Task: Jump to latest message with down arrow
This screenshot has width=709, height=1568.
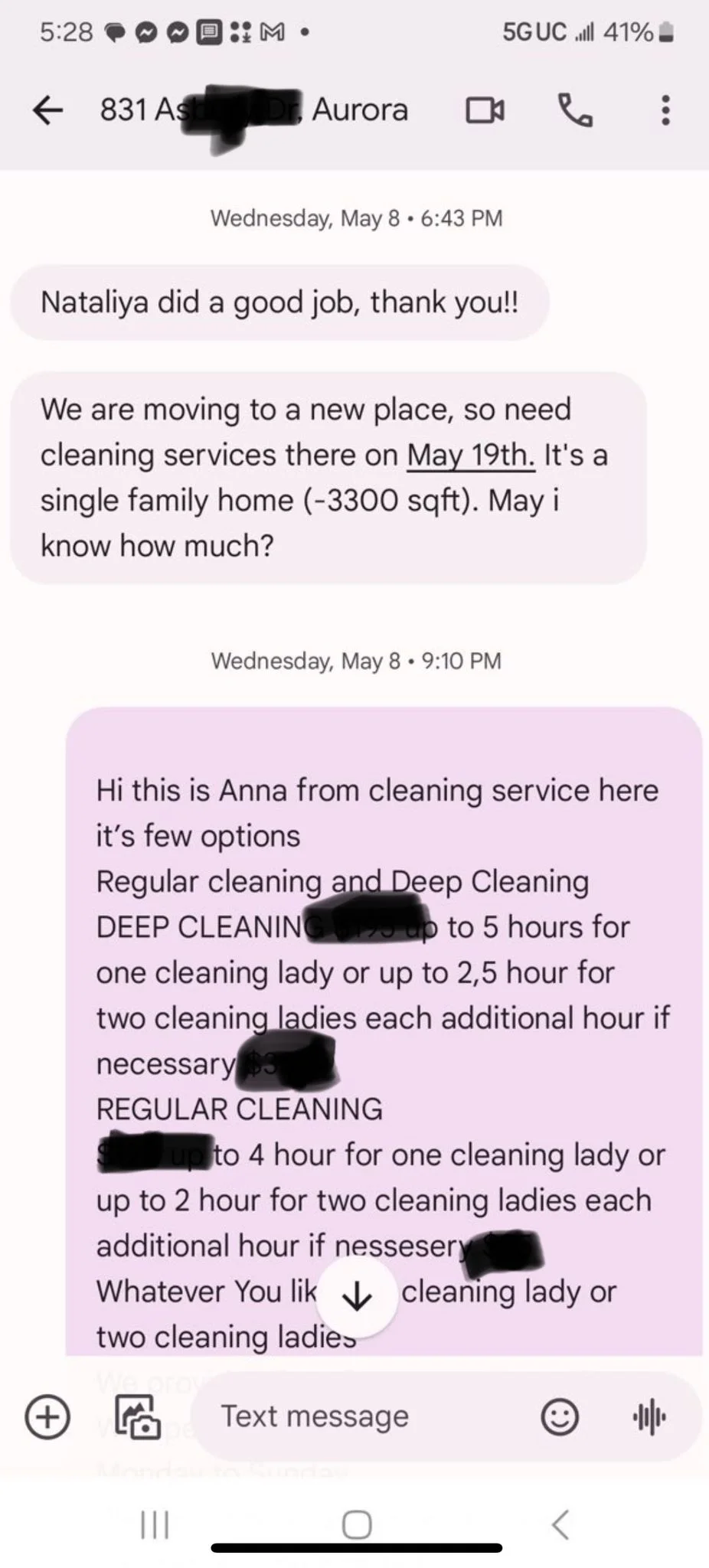Action: click(x=356, y=1296)
